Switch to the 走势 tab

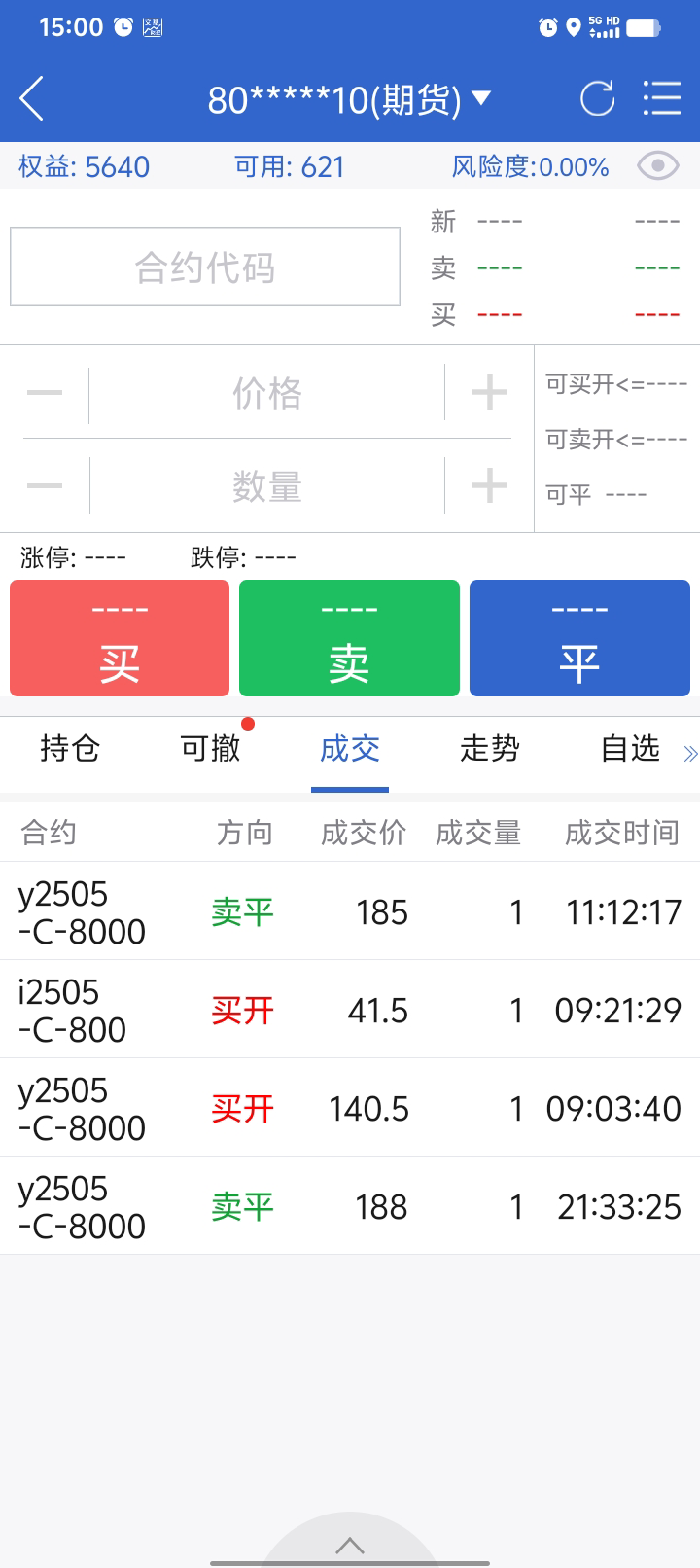tap(490, 749)
